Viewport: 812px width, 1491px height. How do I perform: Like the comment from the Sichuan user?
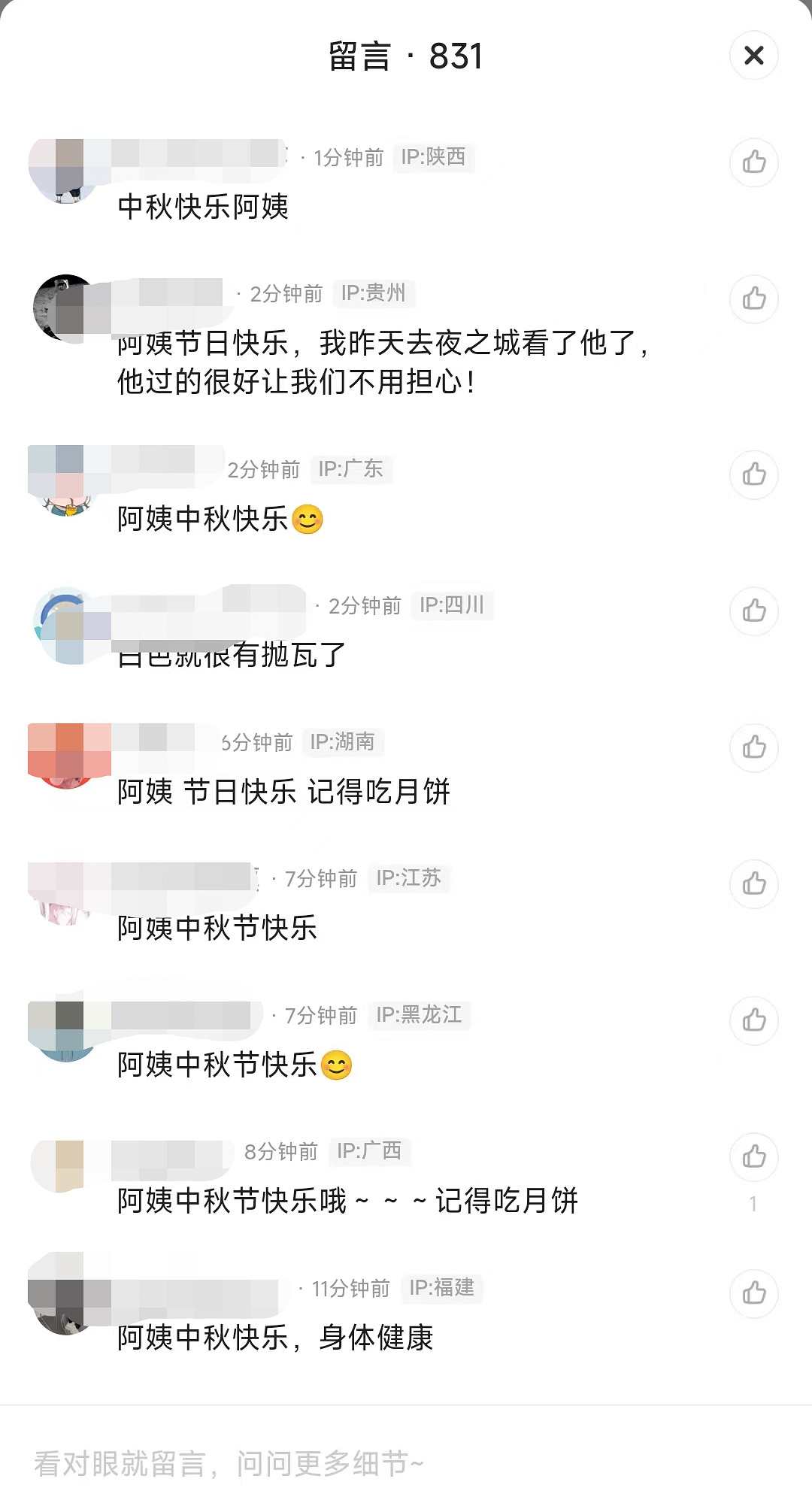pyautogui.click(x=753, y=611)
